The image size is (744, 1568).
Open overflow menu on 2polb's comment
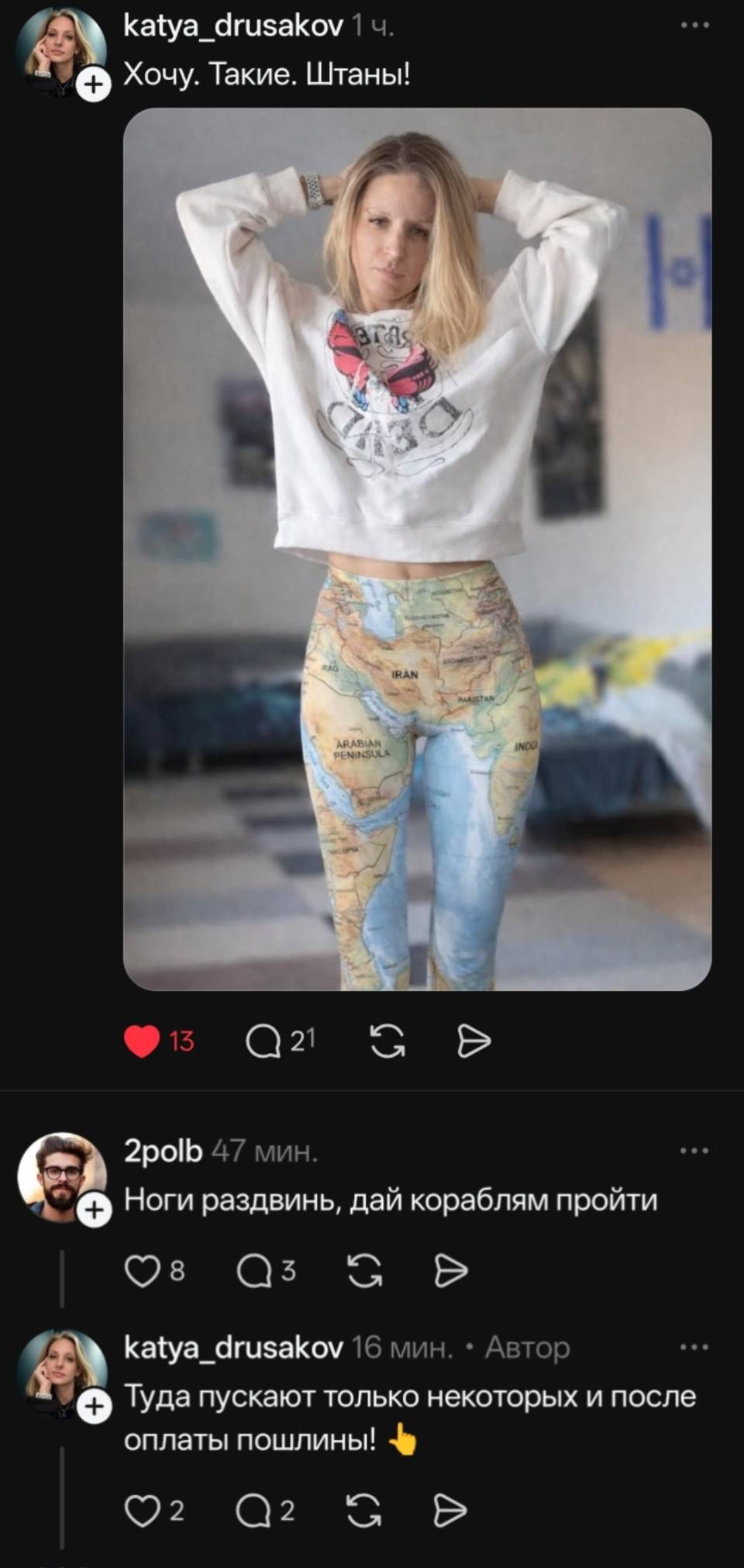coord(694,1151)
